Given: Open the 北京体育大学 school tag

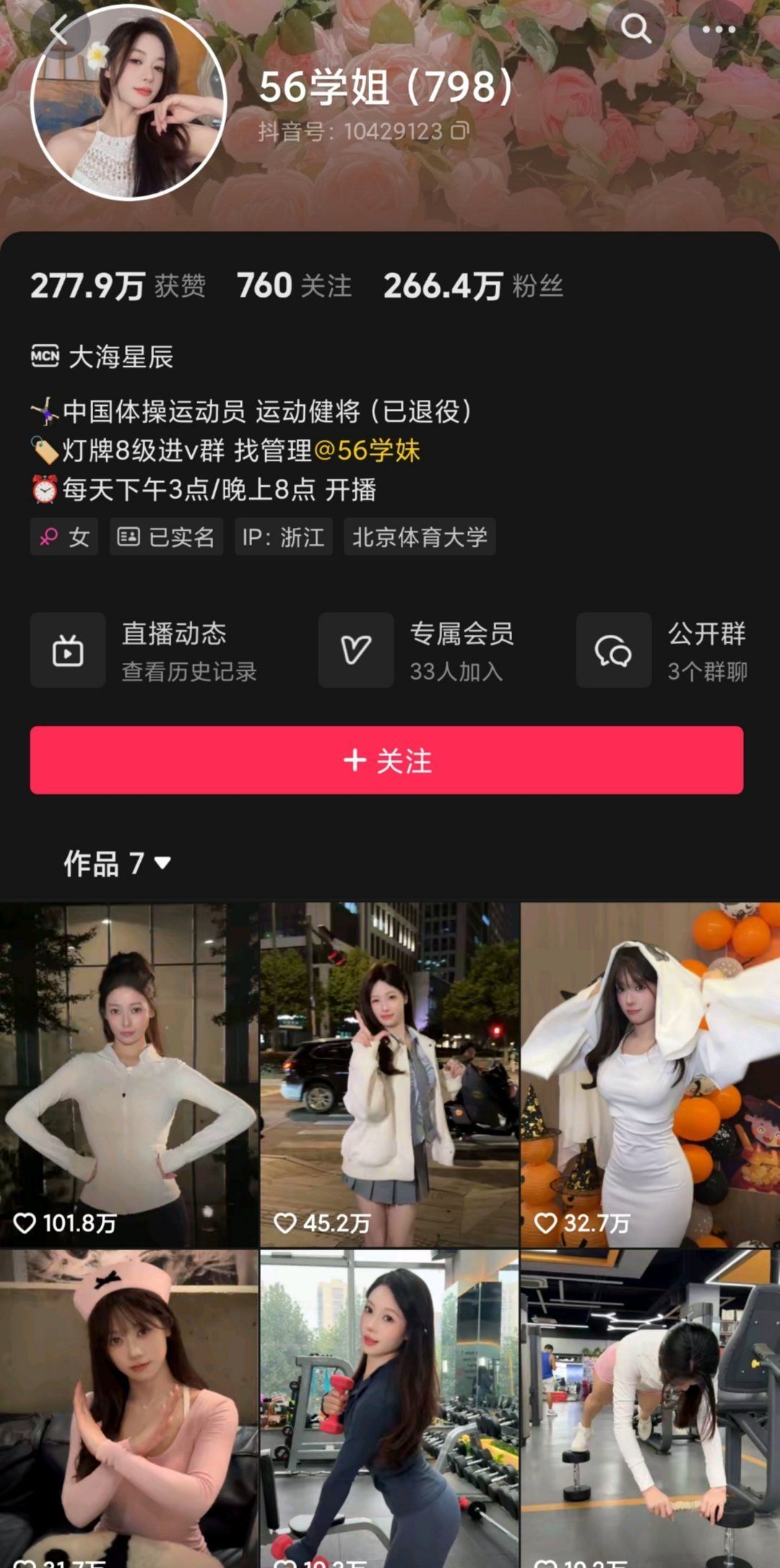Looking at the screenshot, I should [x=420, y=537].
